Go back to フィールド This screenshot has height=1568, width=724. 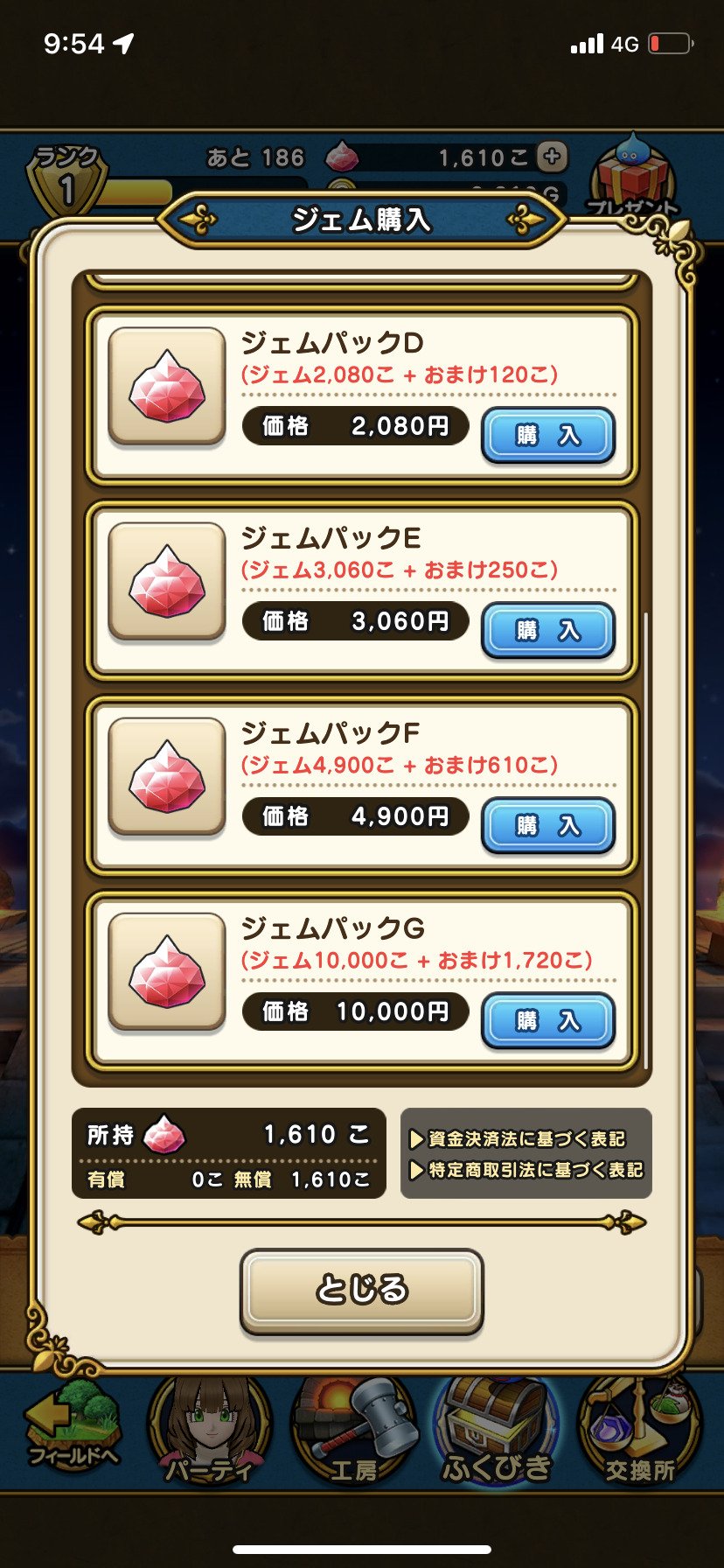tap(72, 1428)
